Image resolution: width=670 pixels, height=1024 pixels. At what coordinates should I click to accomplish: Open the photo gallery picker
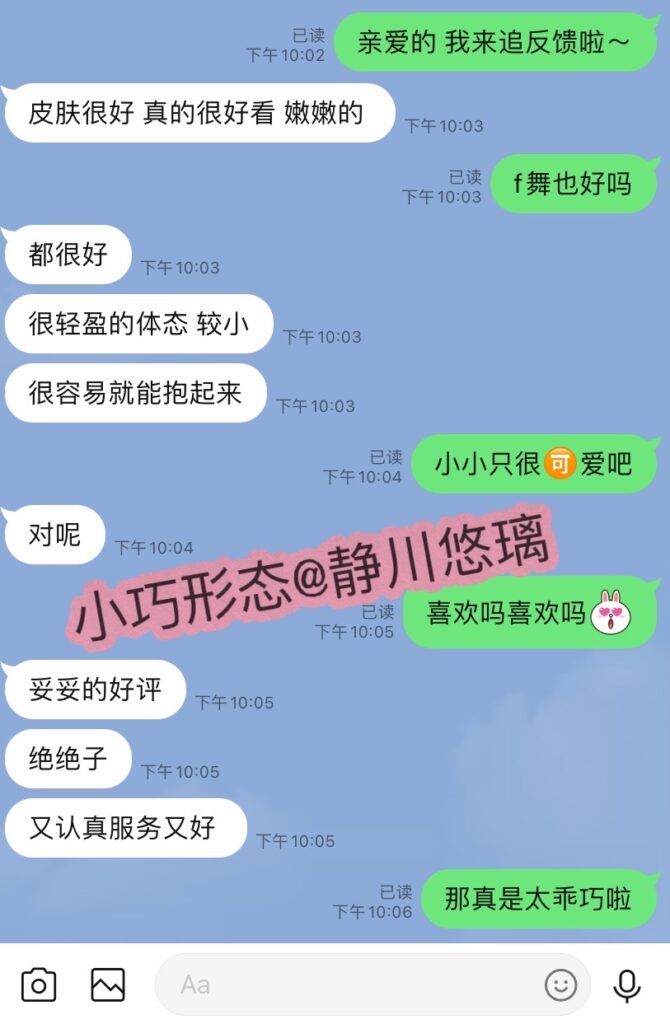(x=108, y=985)
